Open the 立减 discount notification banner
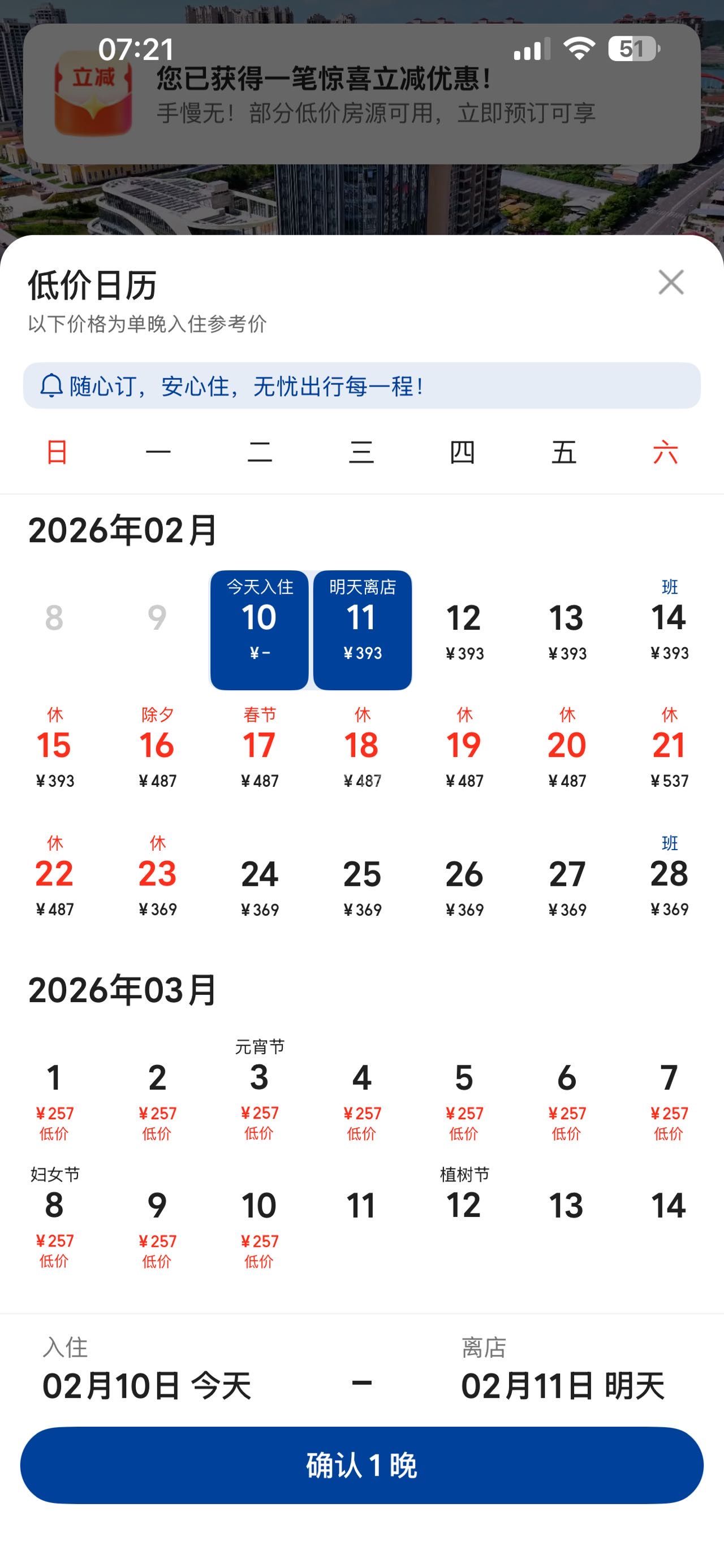This screenshot has width=724, height=1568. click(361, 94)
